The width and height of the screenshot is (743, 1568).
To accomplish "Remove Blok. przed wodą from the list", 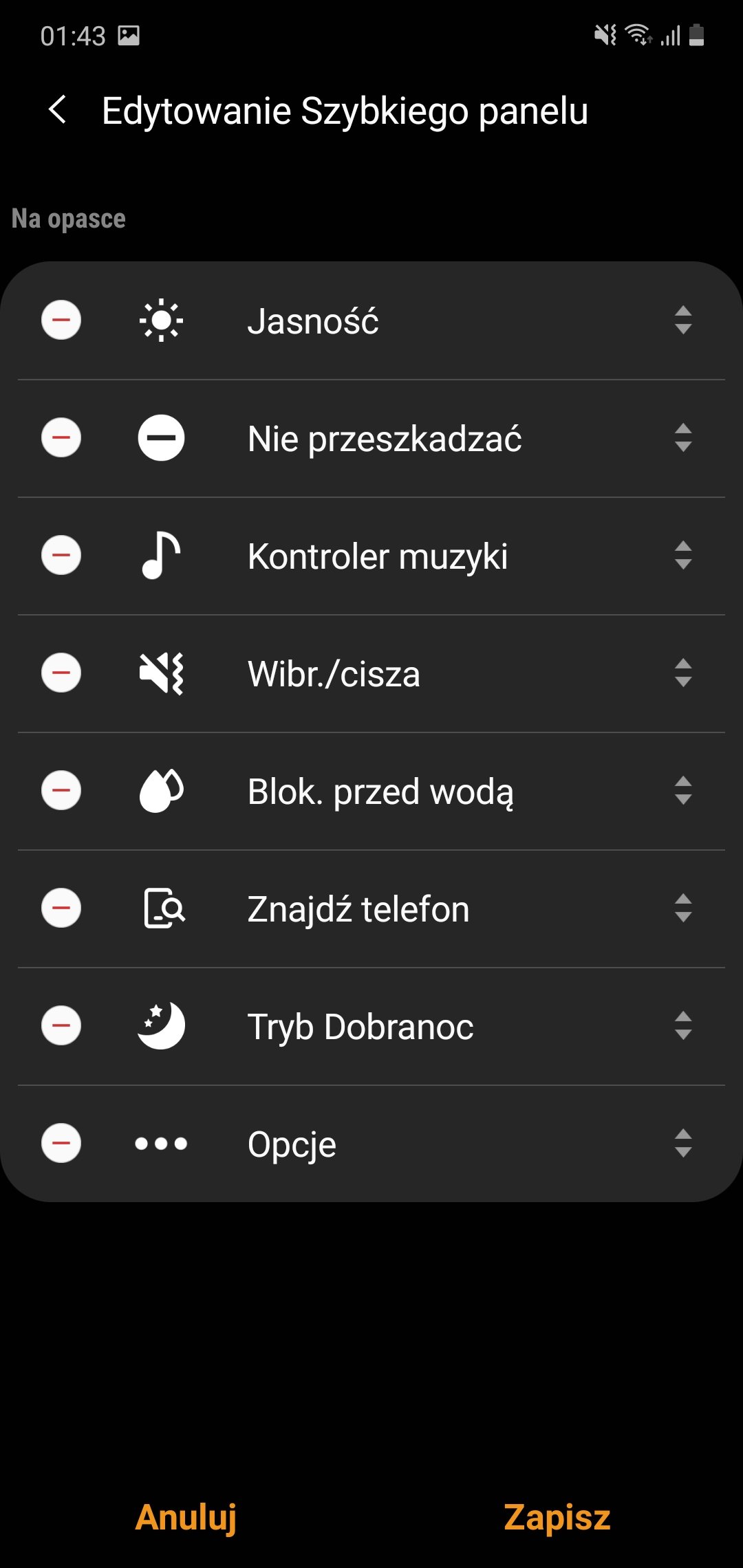I will (61, 791).
